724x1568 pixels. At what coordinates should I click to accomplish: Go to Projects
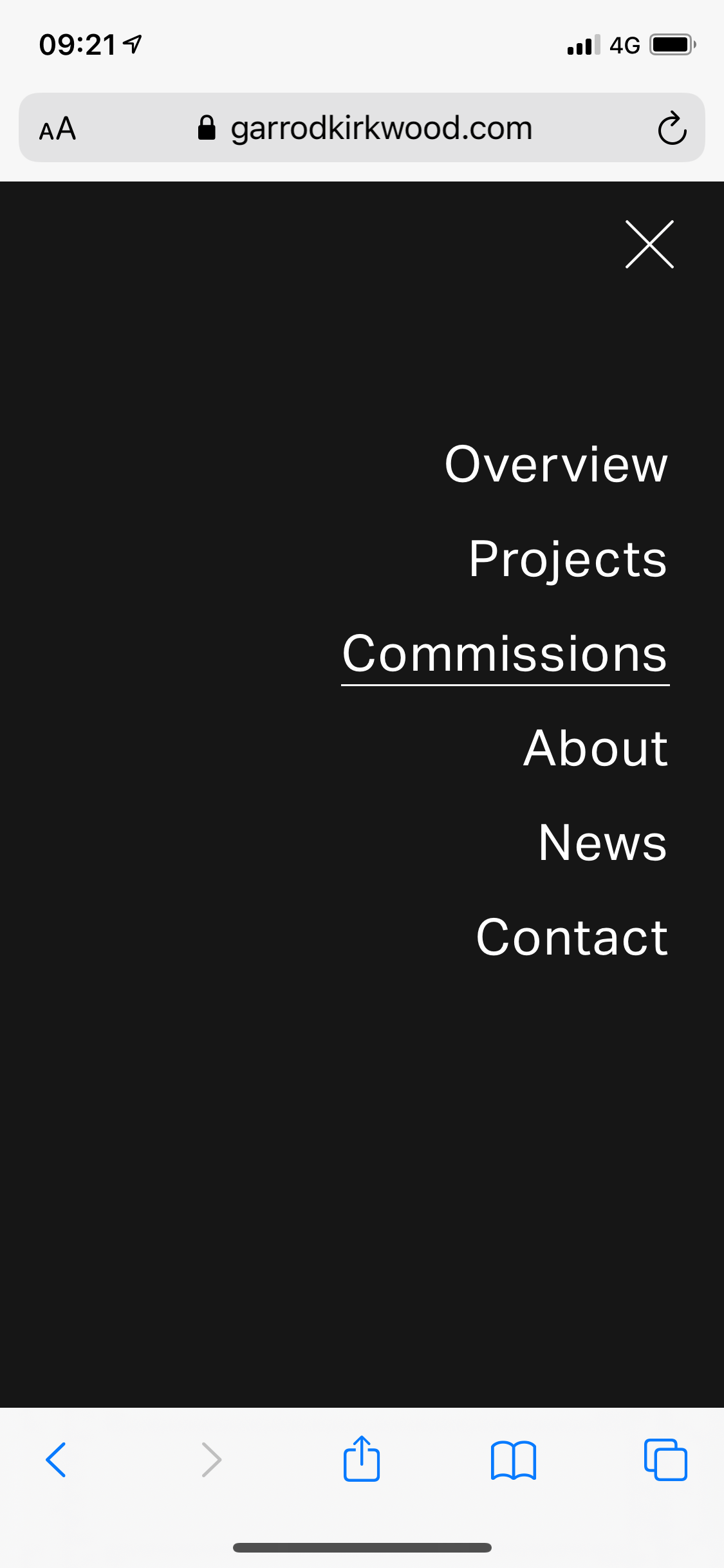(568, 559)
